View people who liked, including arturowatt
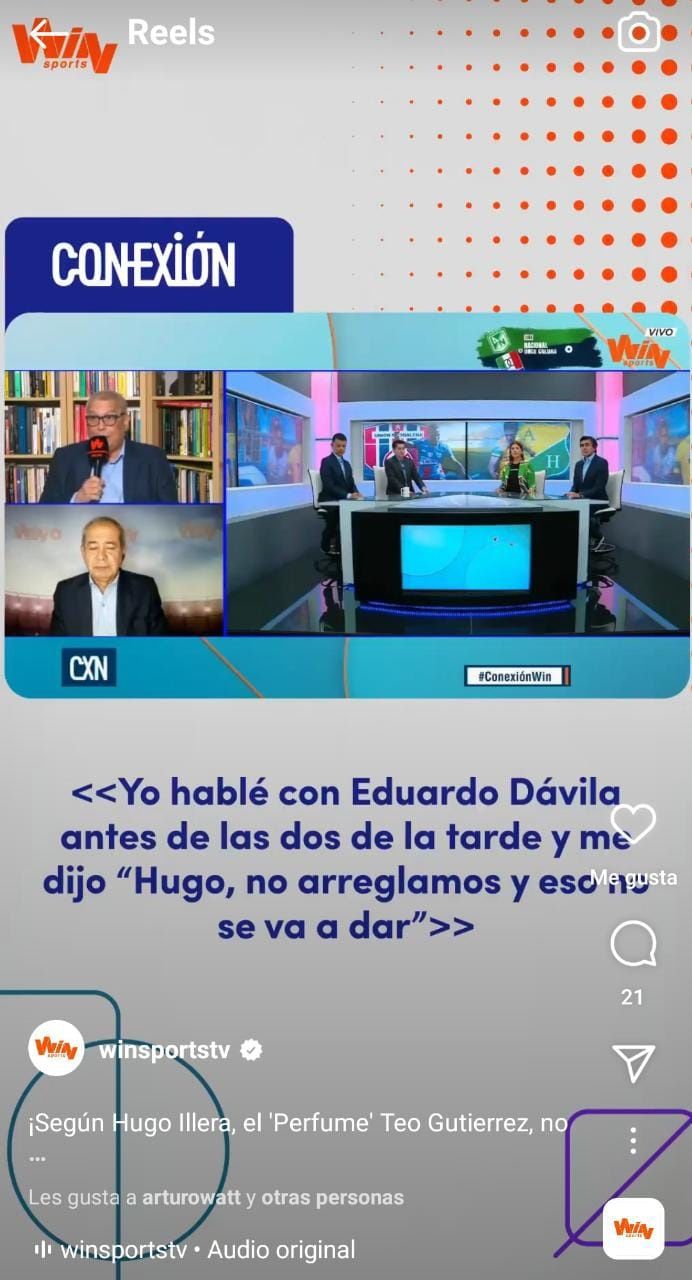 coord(216,1197)
